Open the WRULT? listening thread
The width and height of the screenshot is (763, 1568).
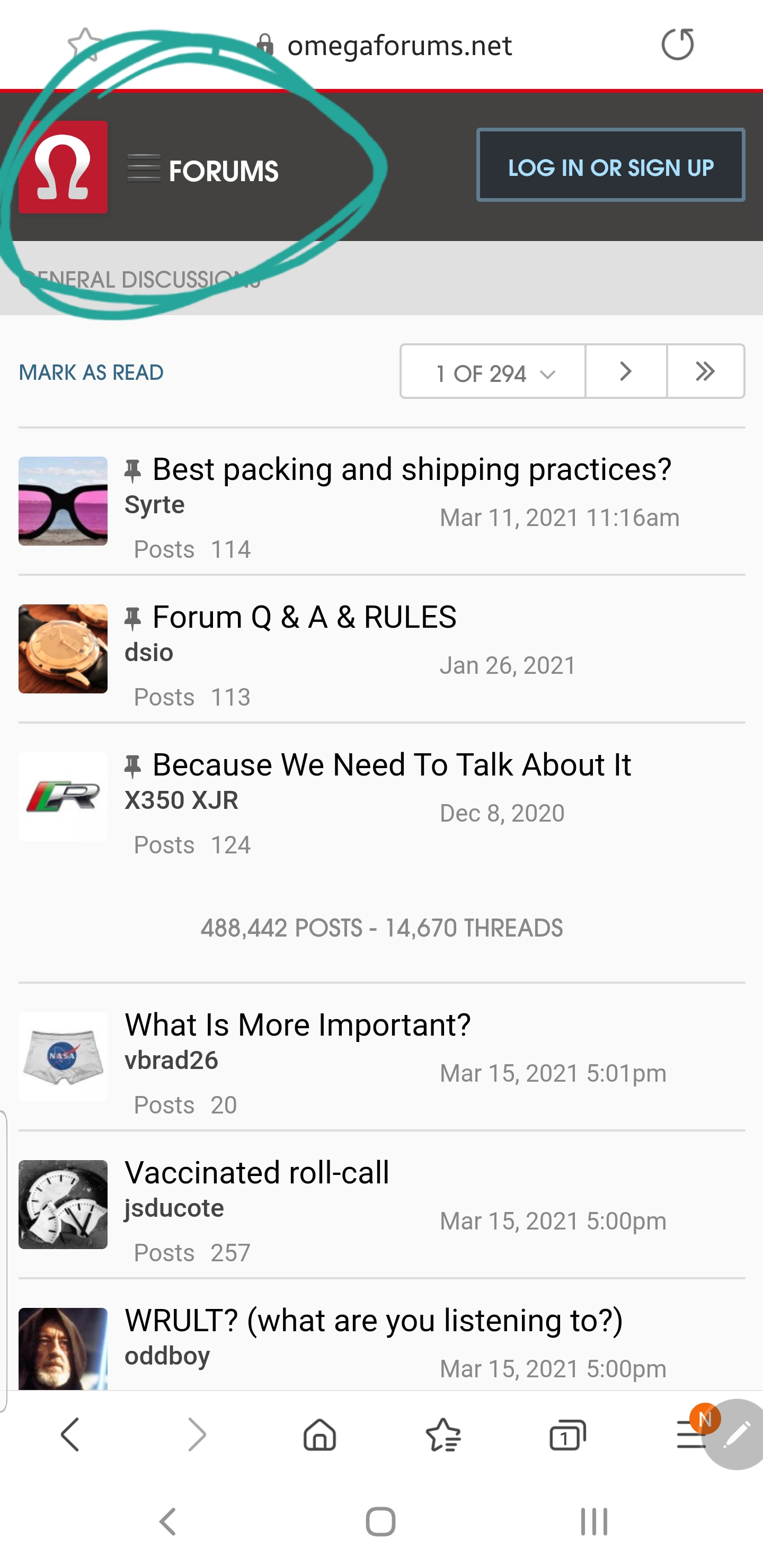(373, 1321)
